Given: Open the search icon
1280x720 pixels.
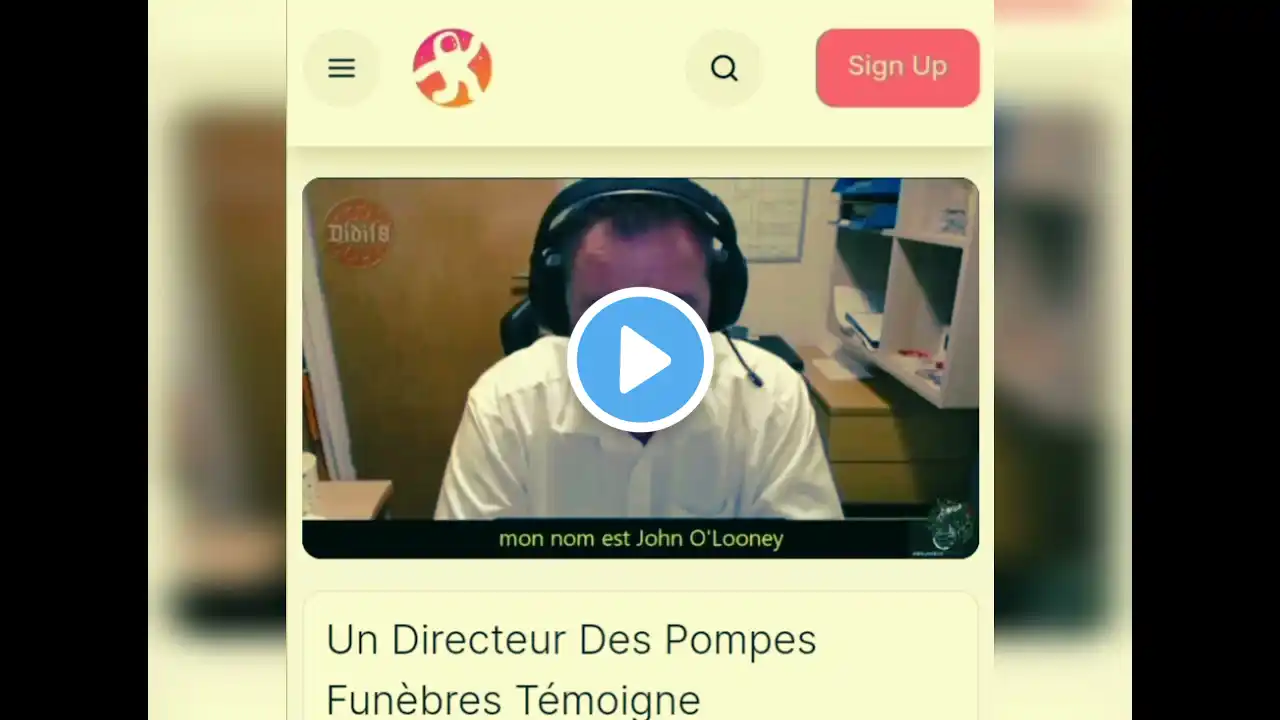Looking at the screenshot, I should click(724, 68).
